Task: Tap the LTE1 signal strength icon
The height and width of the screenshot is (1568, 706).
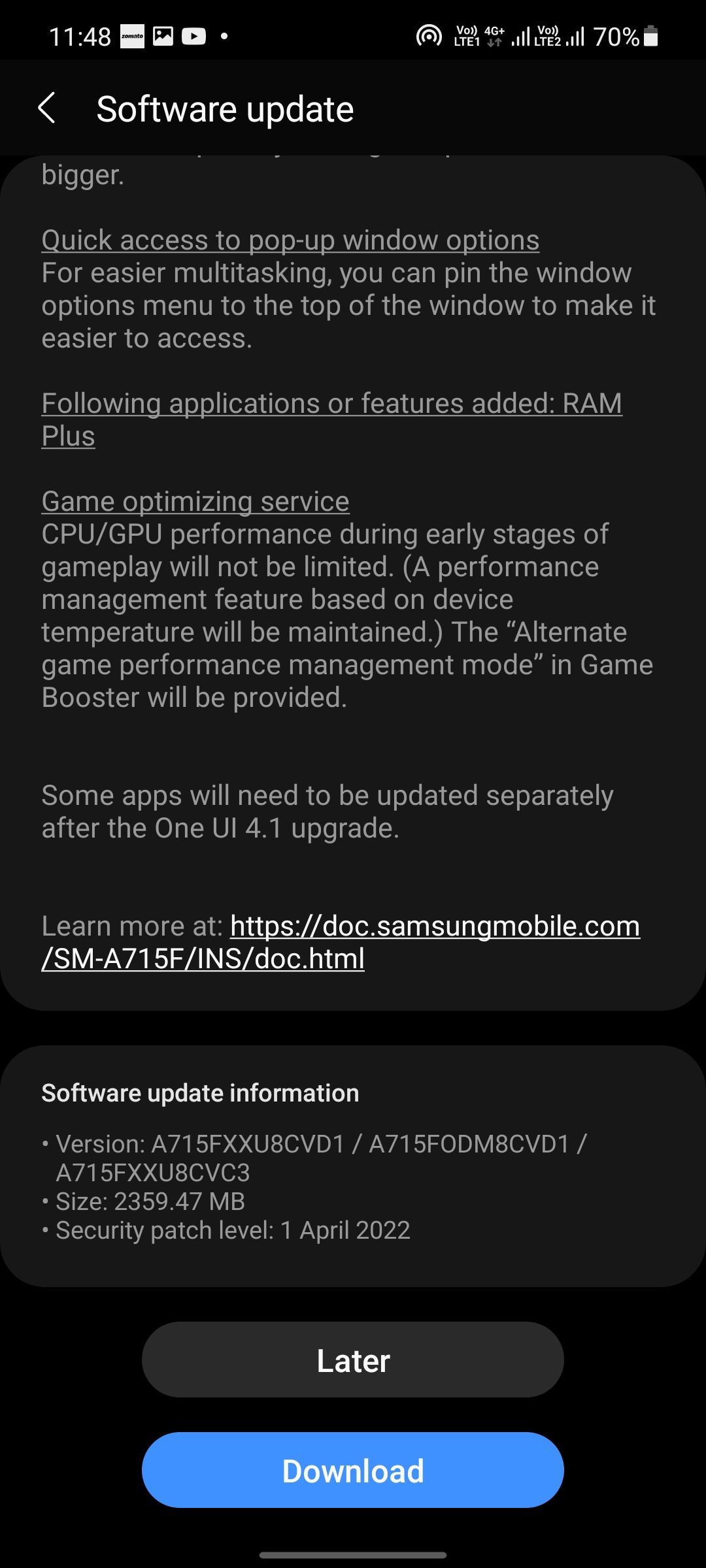Action: tap(520, 36)
